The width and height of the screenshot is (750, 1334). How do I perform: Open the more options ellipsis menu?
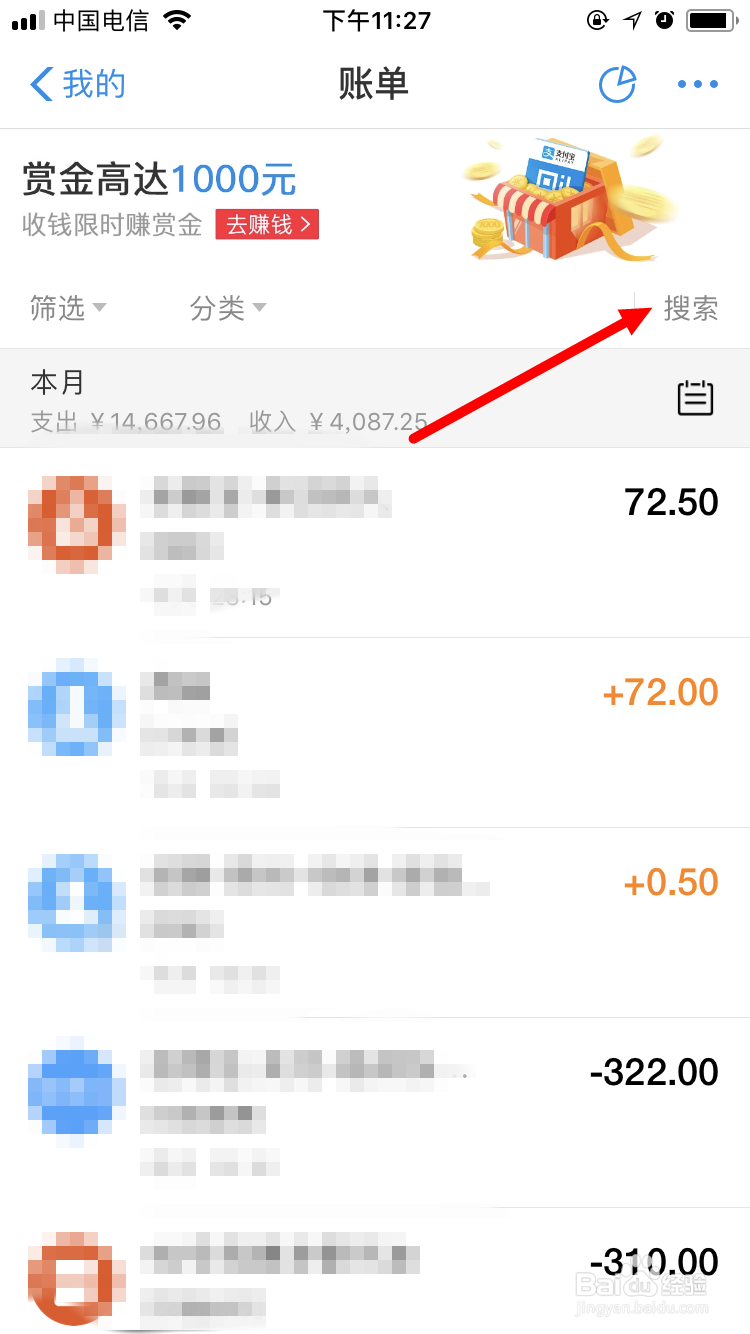697,84
